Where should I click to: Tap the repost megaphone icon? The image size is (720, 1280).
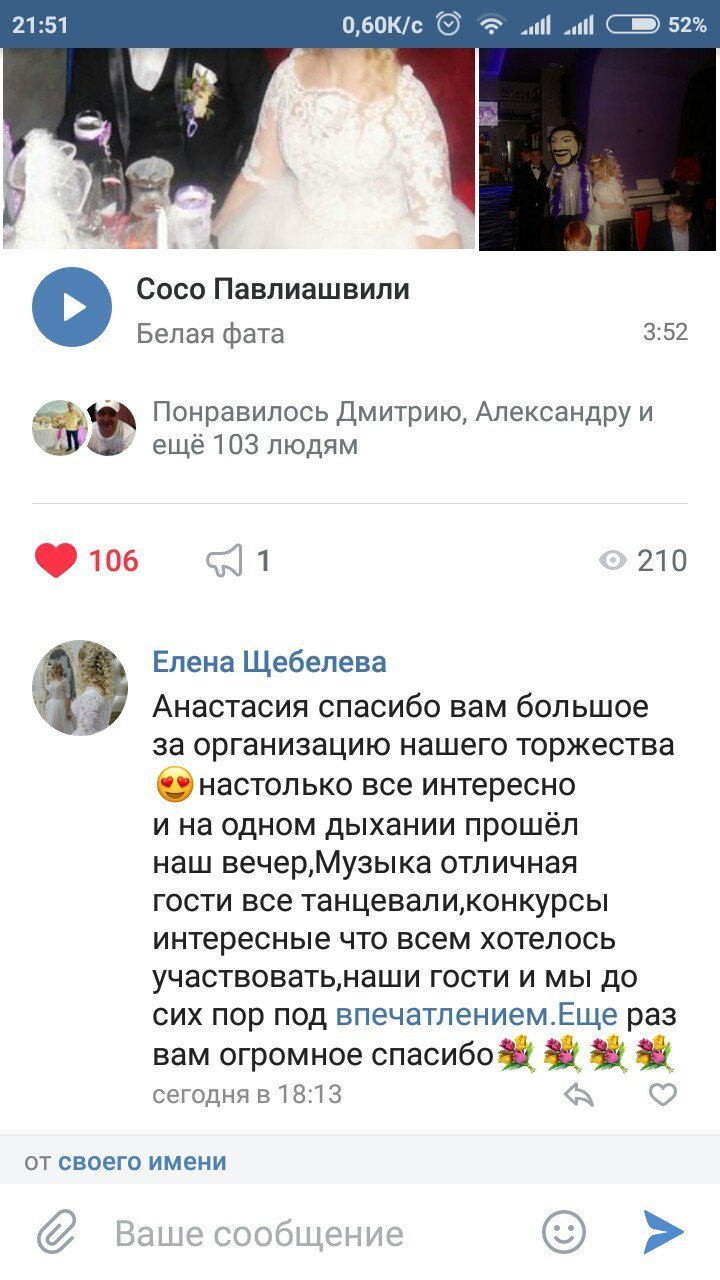tap(225, 561)
